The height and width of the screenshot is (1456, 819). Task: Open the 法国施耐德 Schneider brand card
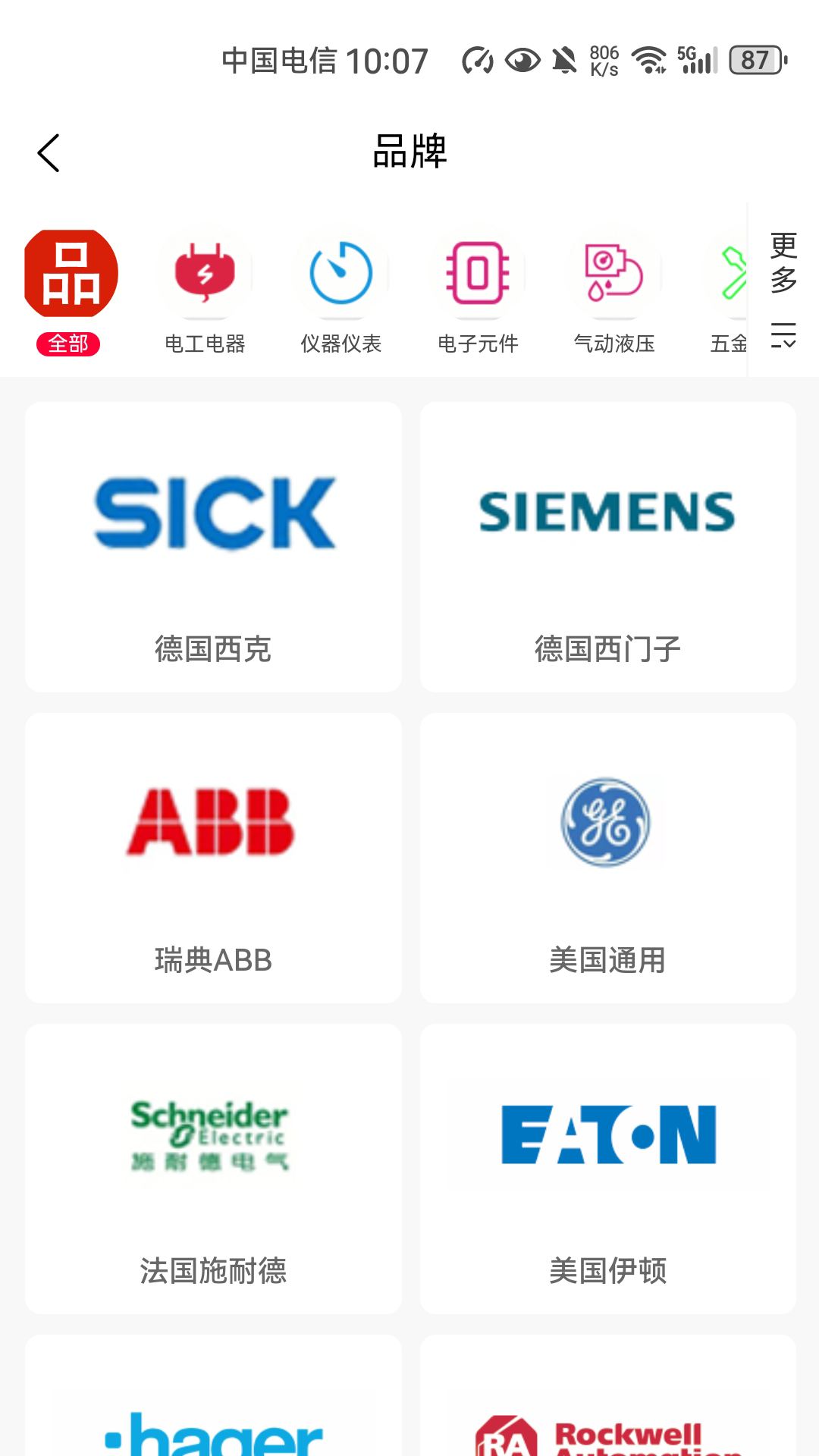213,1169
